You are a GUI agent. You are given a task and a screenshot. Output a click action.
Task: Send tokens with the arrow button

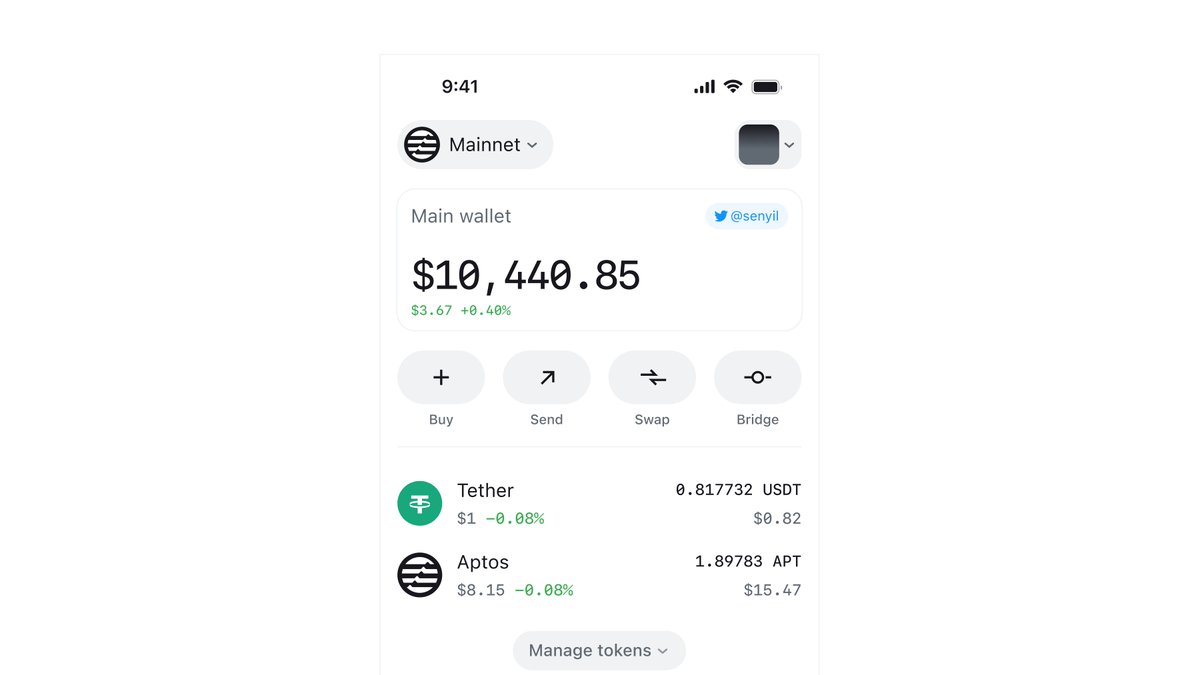coord(546,377)
